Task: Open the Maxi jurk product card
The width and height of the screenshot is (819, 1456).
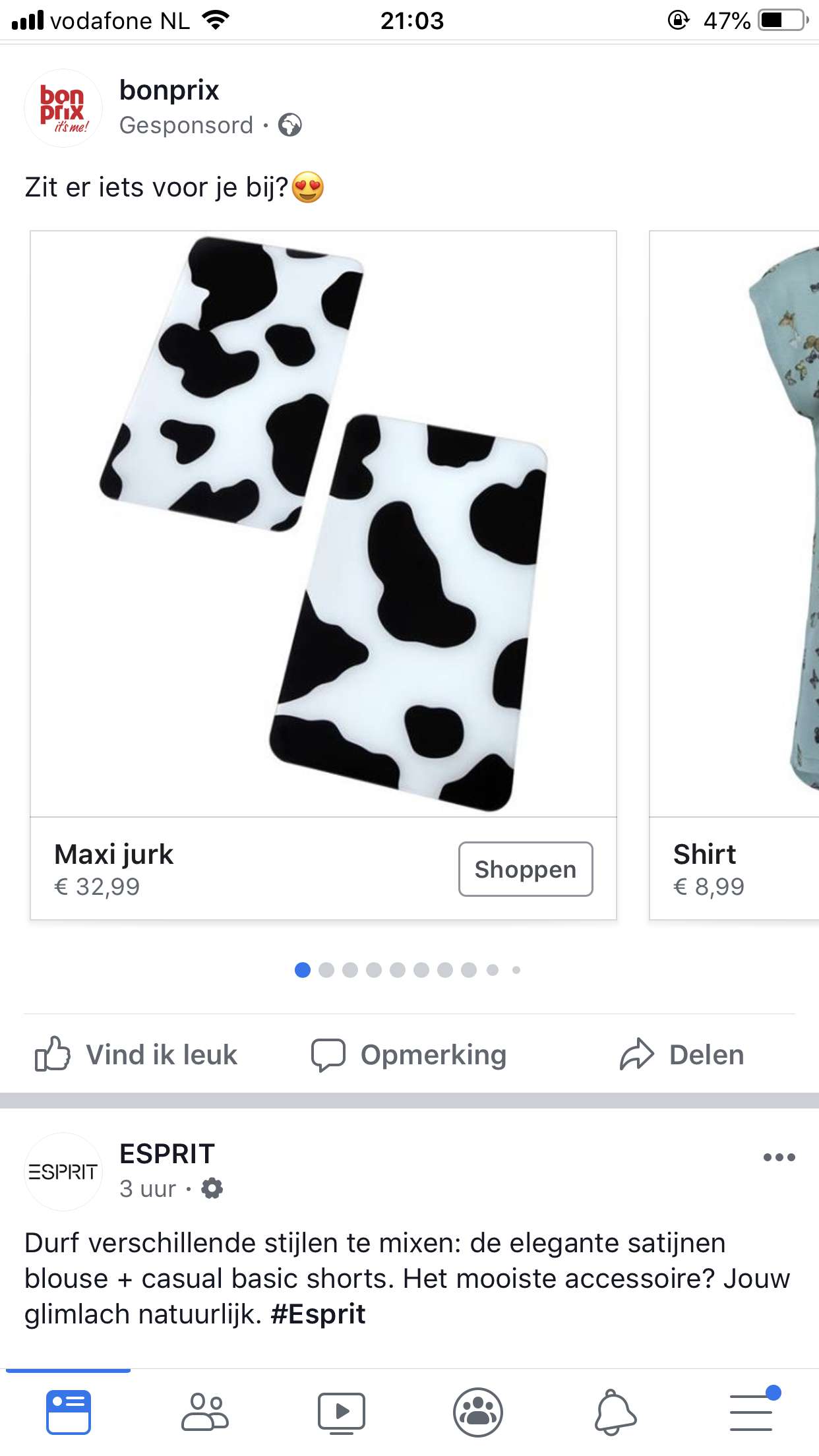Action: [x=323, y=575]
